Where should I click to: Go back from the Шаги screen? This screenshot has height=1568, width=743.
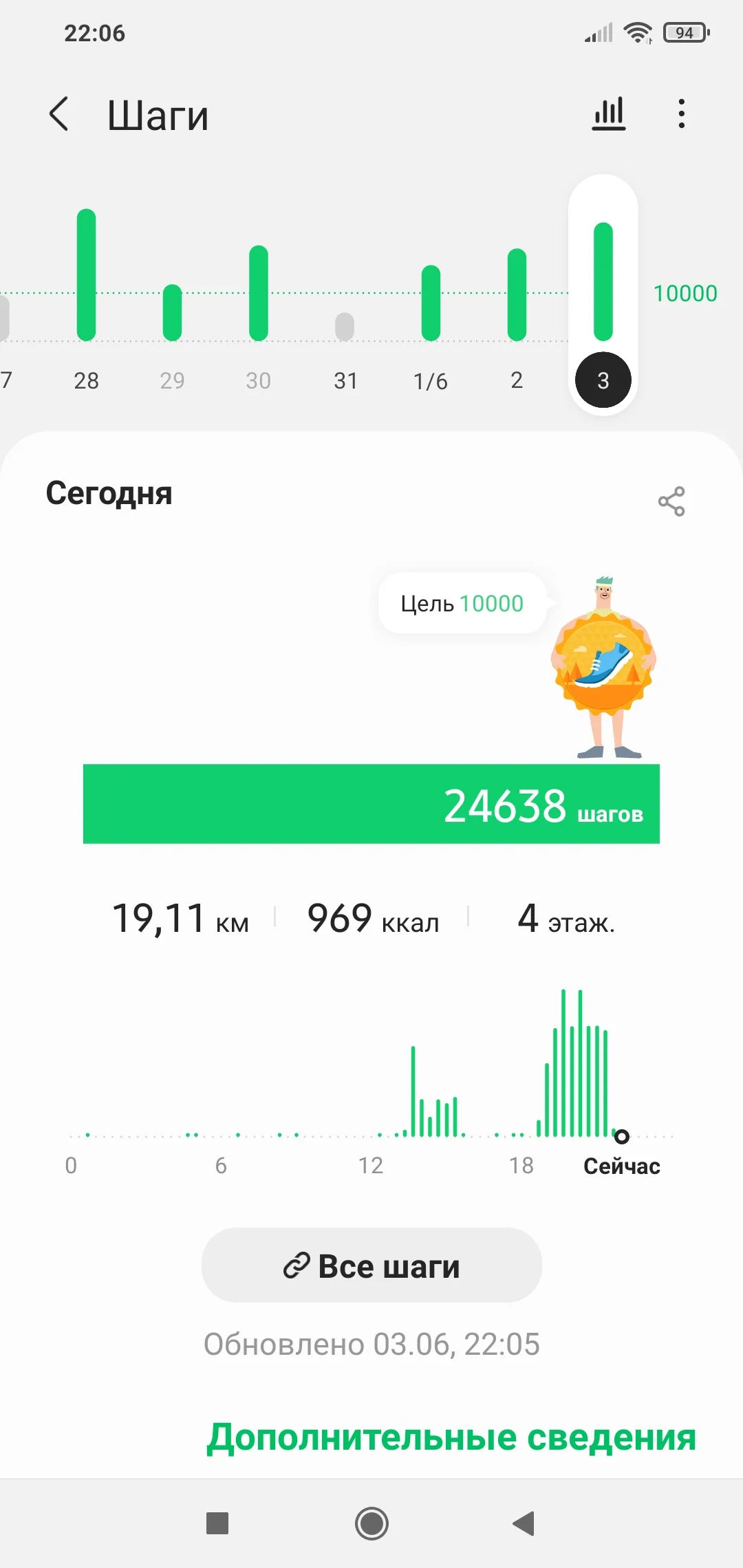click(x=59, y=114)
